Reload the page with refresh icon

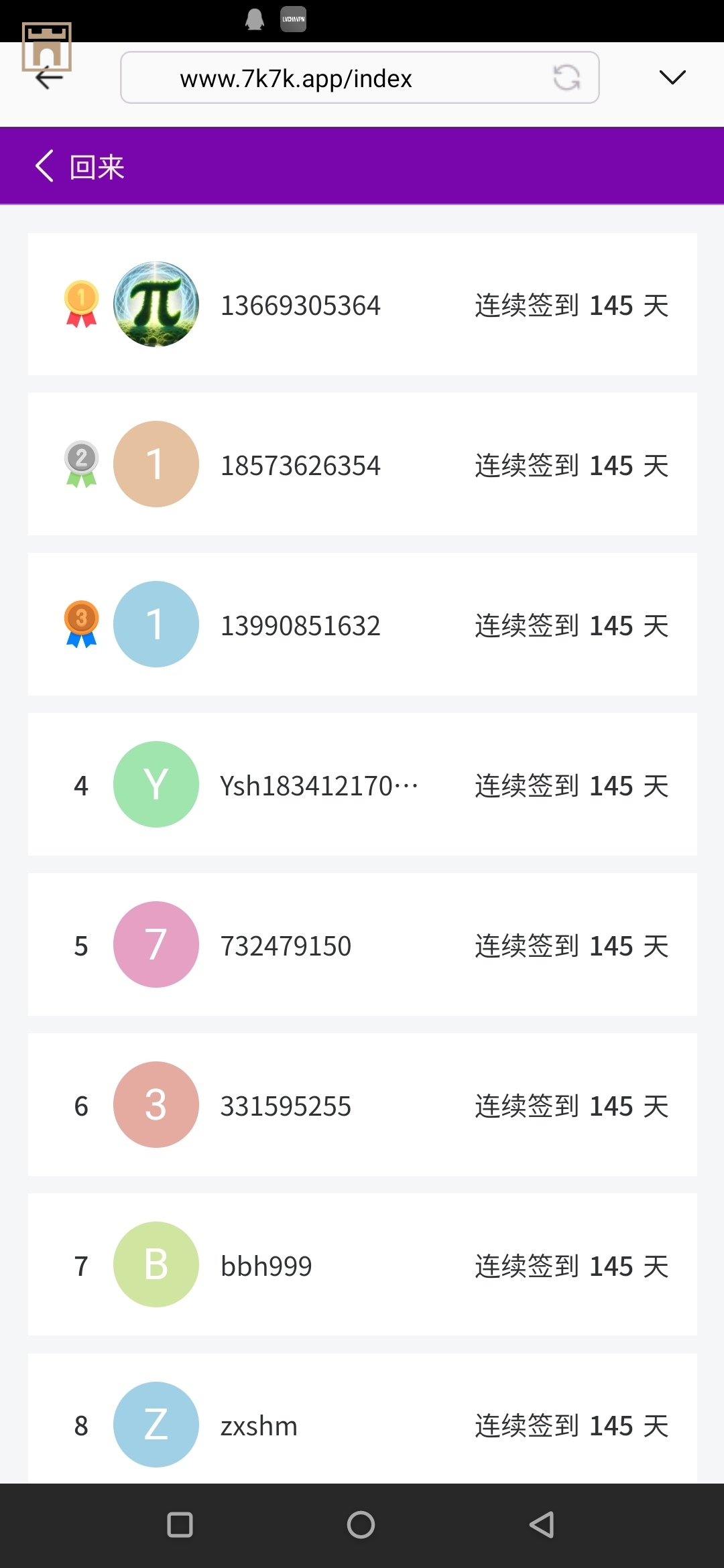click(x=566, y=78)
